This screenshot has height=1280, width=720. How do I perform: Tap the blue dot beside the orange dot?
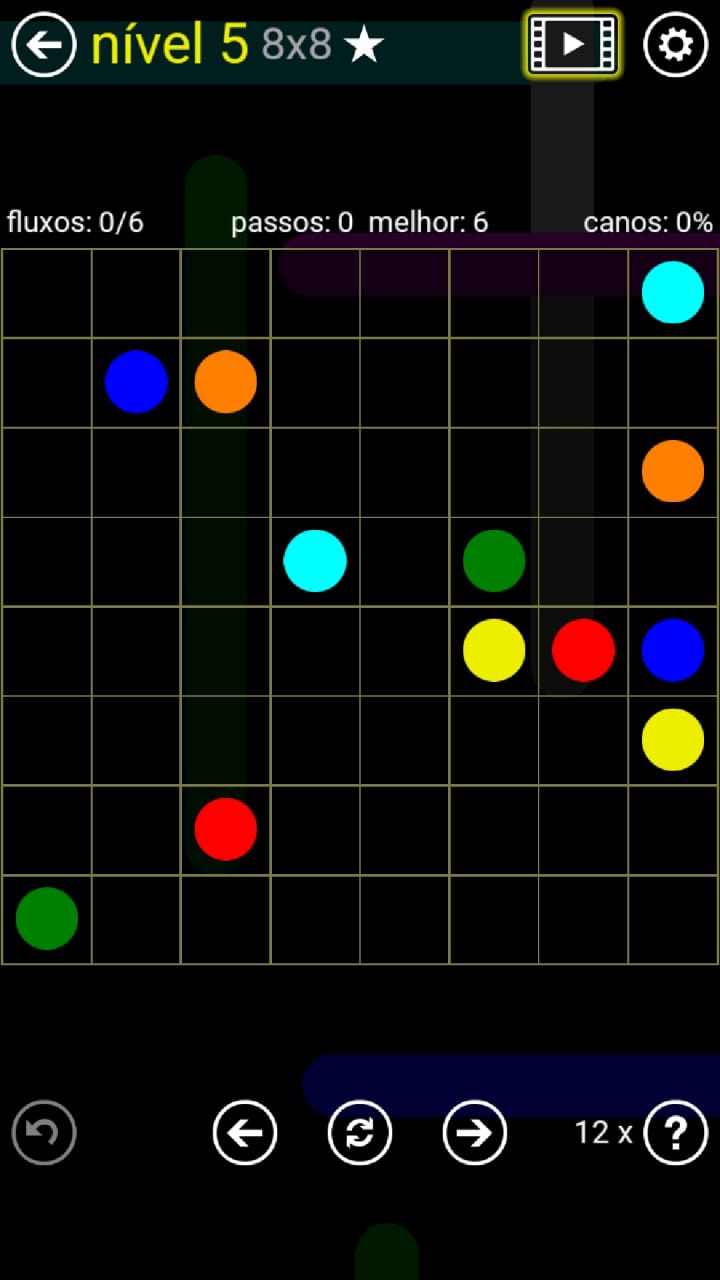point(136,381)
